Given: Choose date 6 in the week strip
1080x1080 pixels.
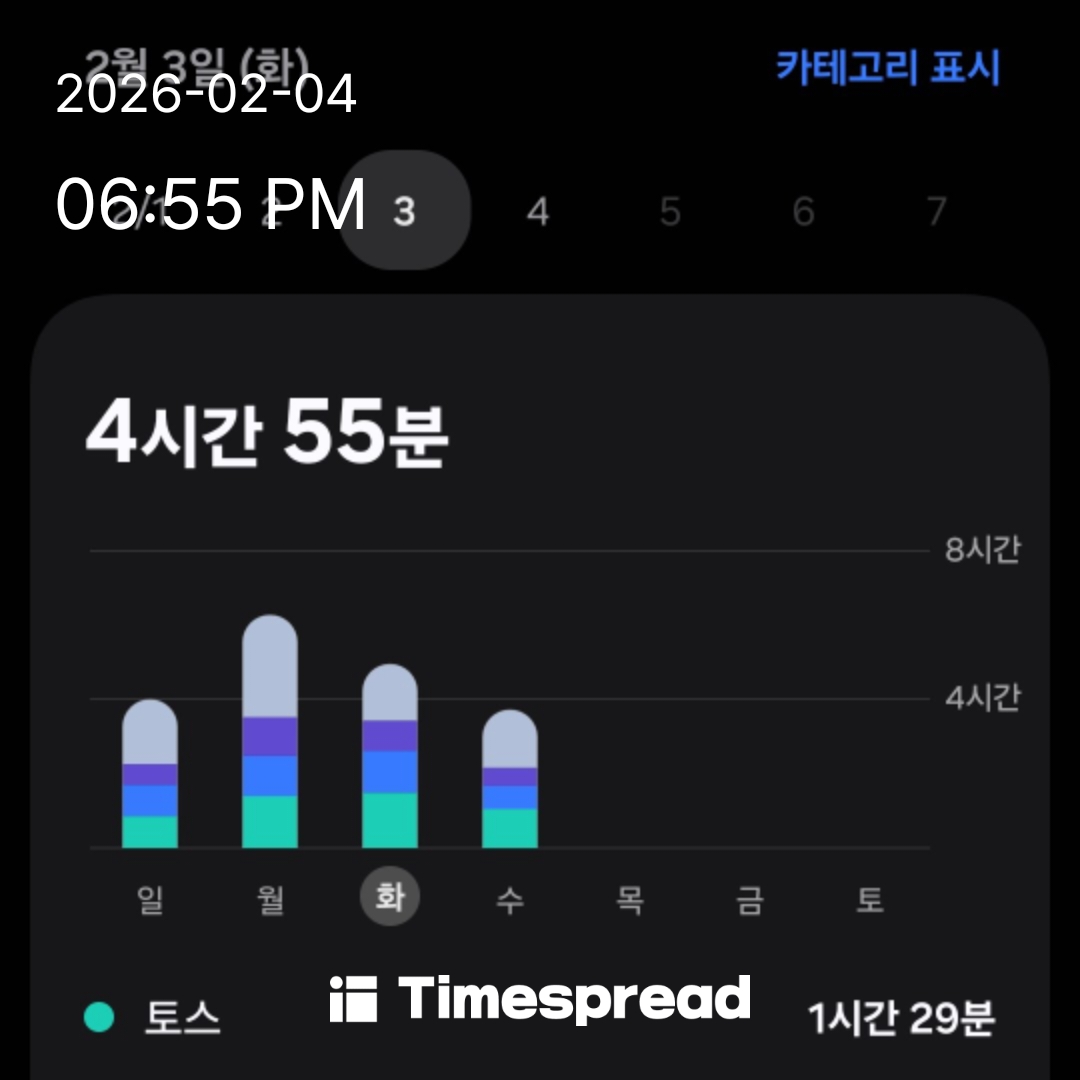Looking at the screenshot, I should click(x=803, y=212).
